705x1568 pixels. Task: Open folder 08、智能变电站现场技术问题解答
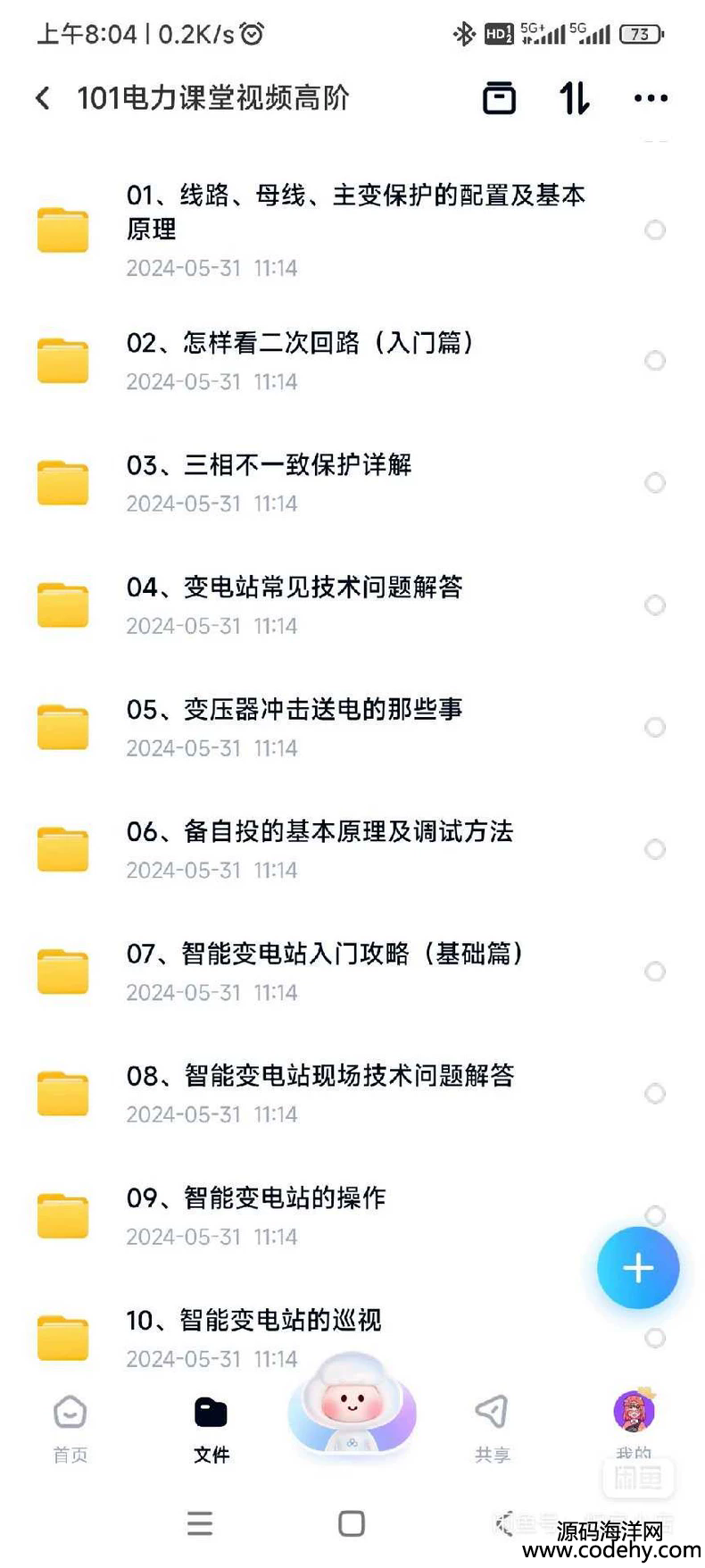(319, 1076)
